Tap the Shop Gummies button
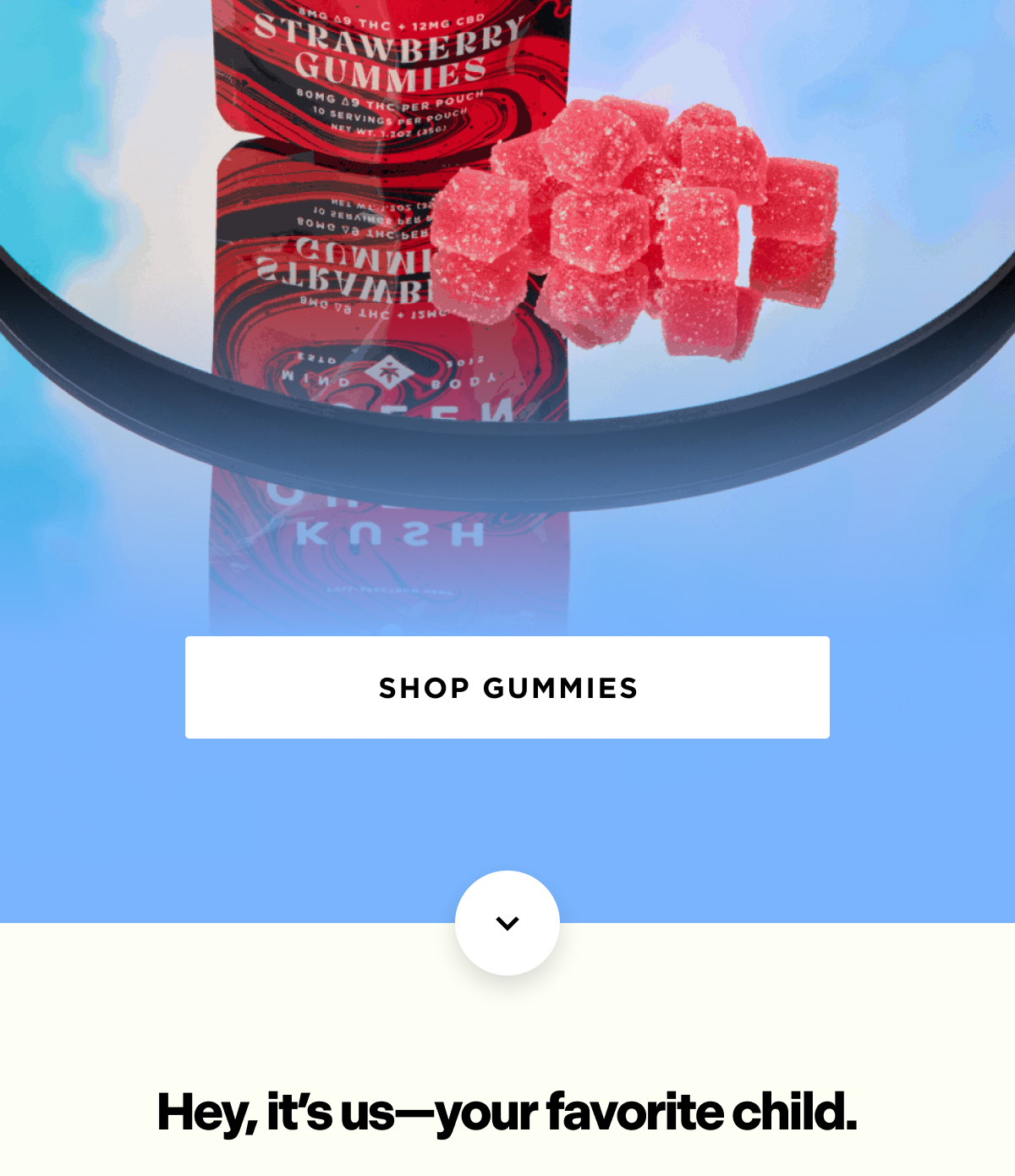 pos(507,687)
